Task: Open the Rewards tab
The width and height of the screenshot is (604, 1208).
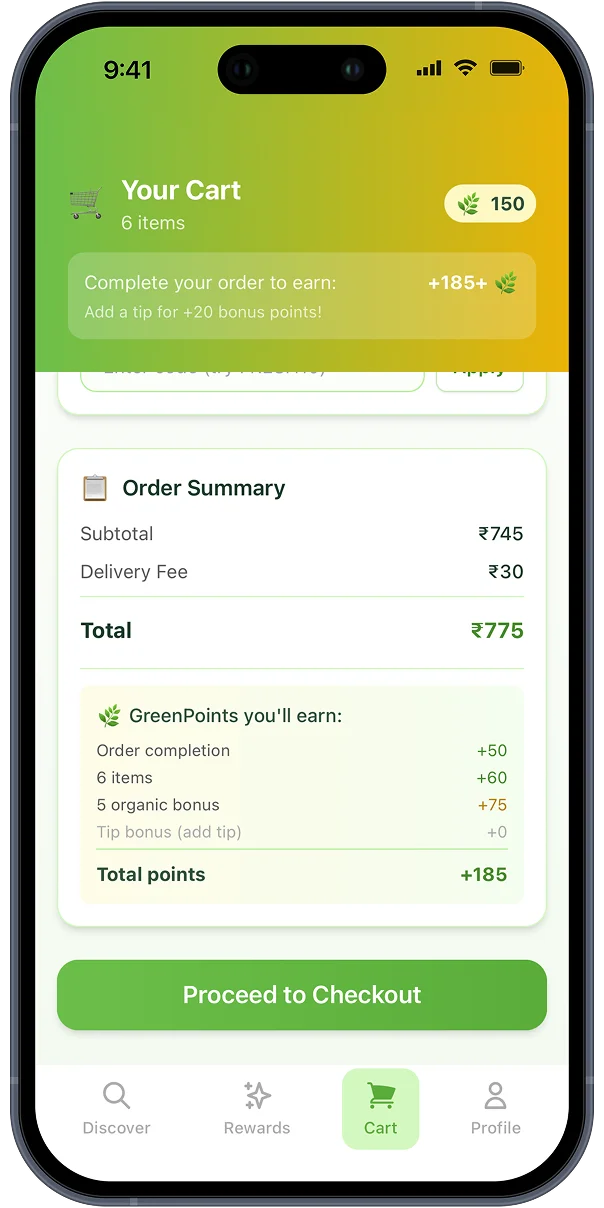Action: (257, 1108)
